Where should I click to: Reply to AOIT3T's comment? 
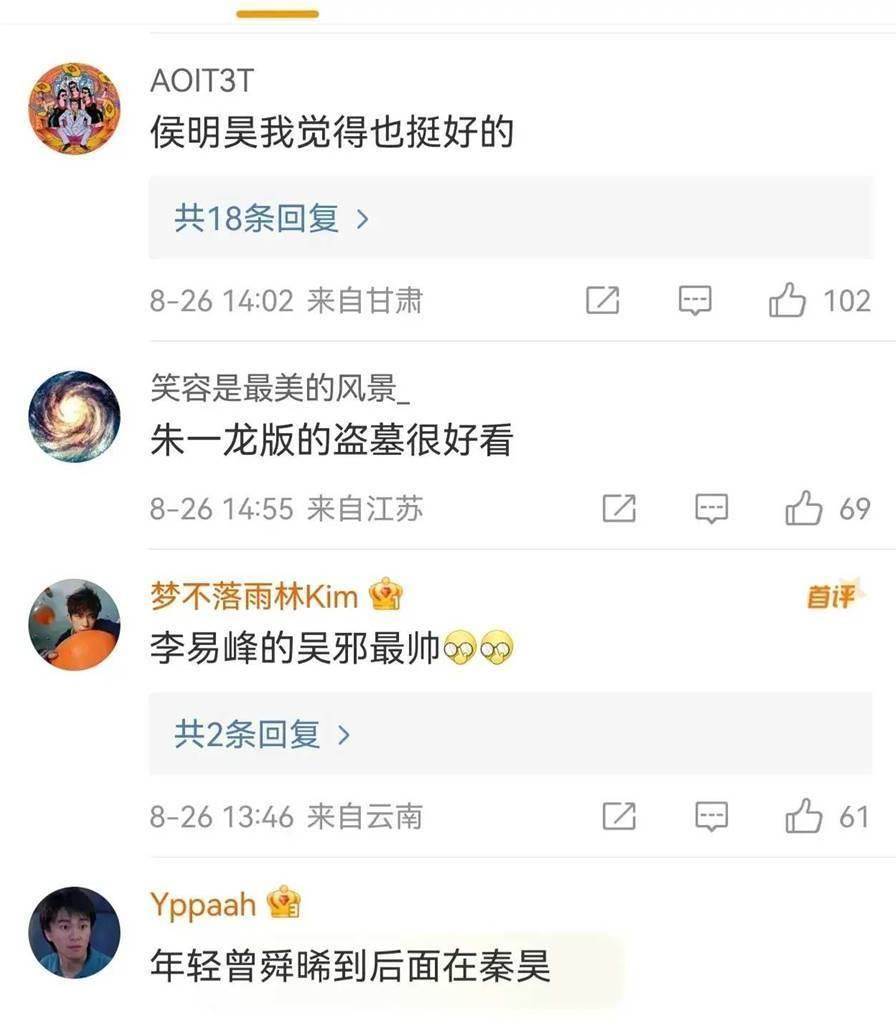pos(694,300)
